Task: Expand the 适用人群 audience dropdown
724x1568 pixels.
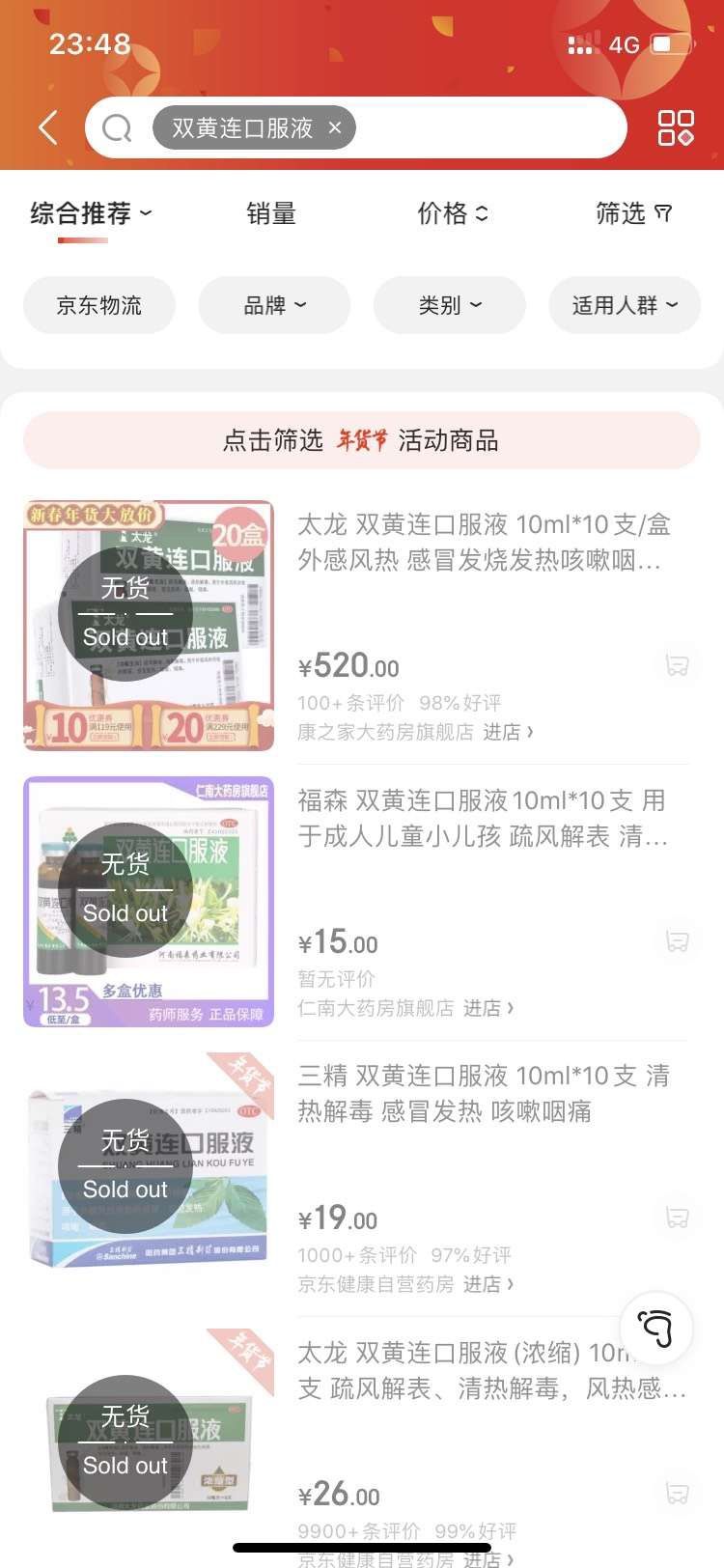Action: pos(625,305)
